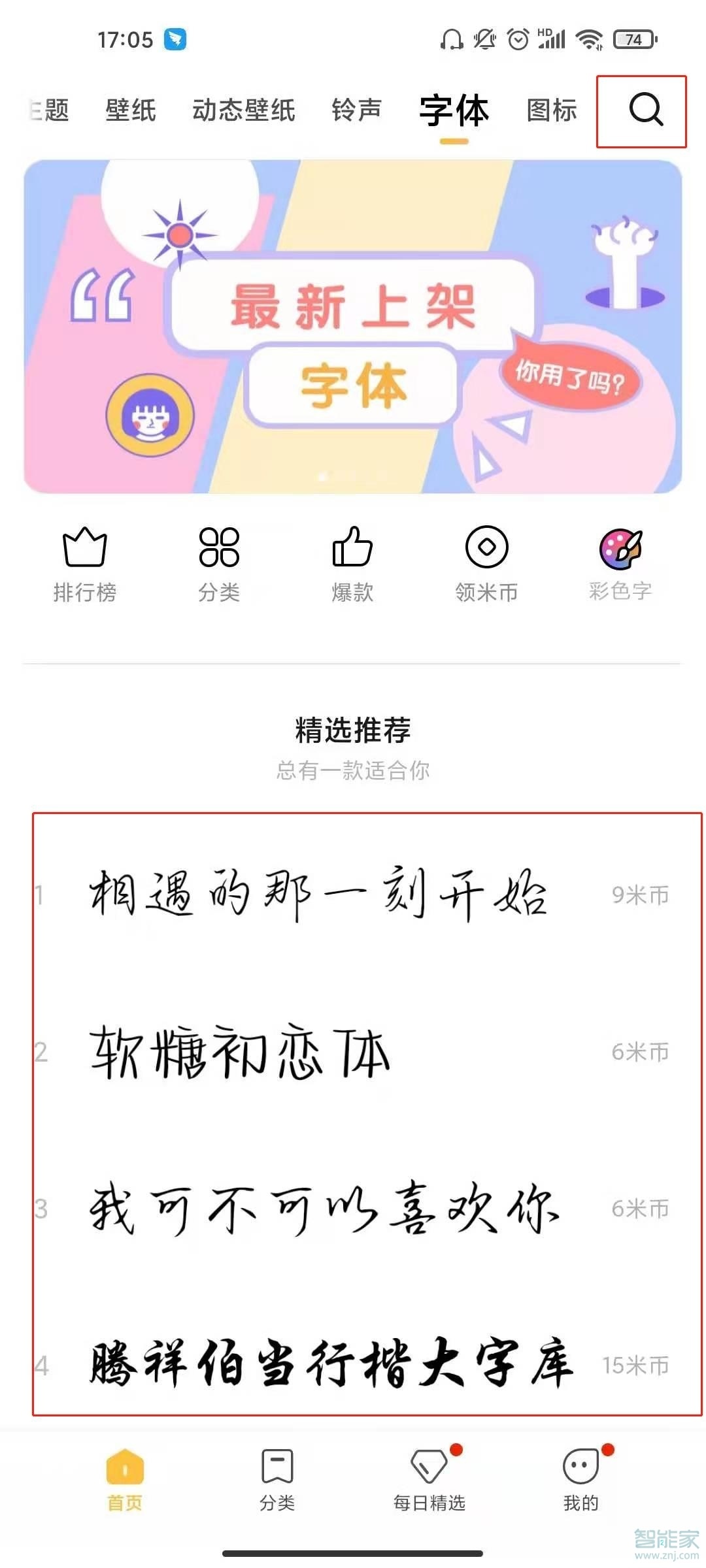This screenshot has height=1568, width=706.
Task: Select the 图标 tab
Action: [x=552, y=110]
